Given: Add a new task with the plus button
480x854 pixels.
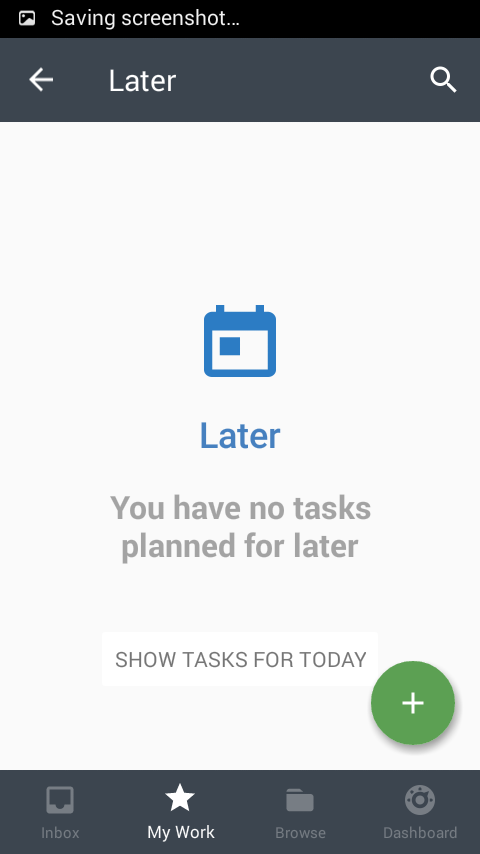Looking at the screenshot, I should tap(413, 703).
